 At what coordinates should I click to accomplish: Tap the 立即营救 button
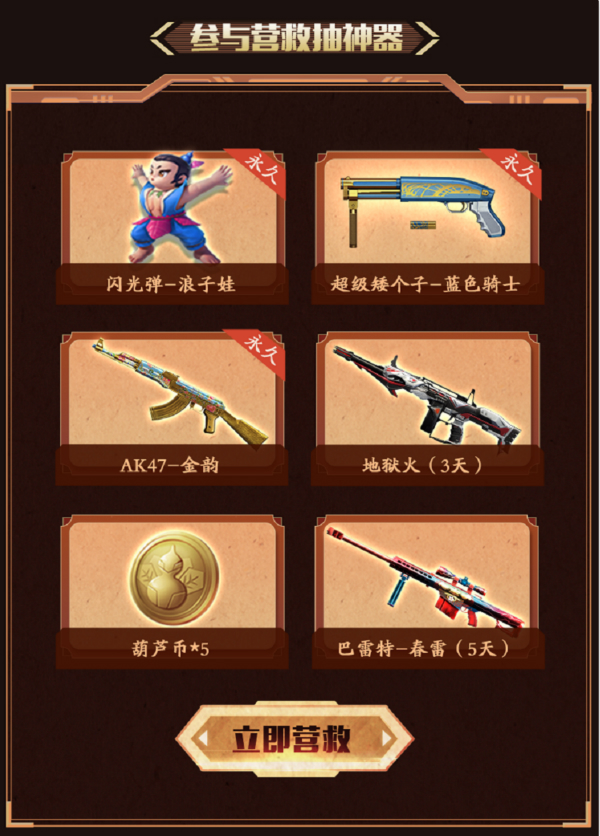coord(295,739)
